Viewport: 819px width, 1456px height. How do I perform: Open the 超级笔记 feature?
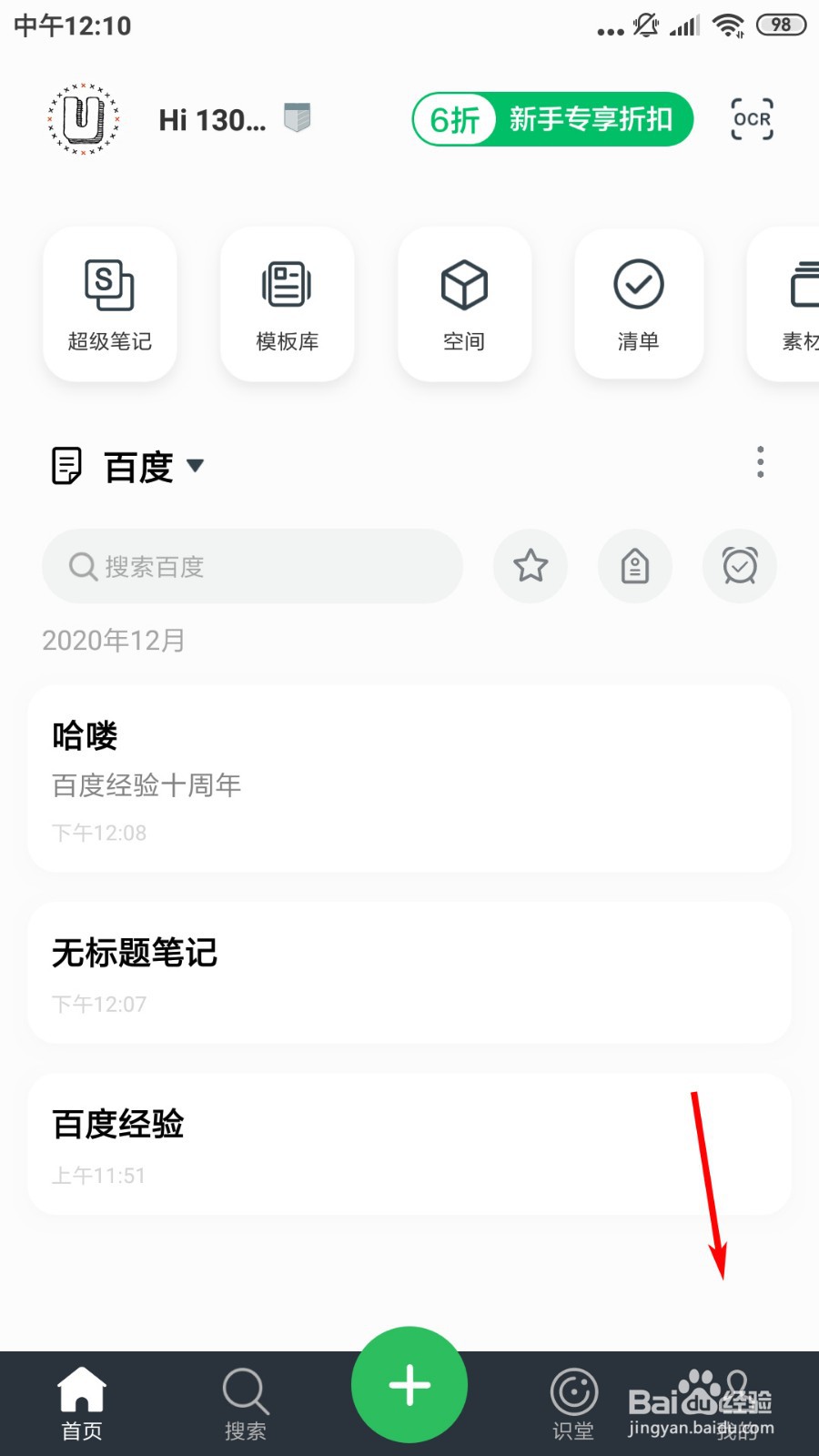tap(109, 305)
